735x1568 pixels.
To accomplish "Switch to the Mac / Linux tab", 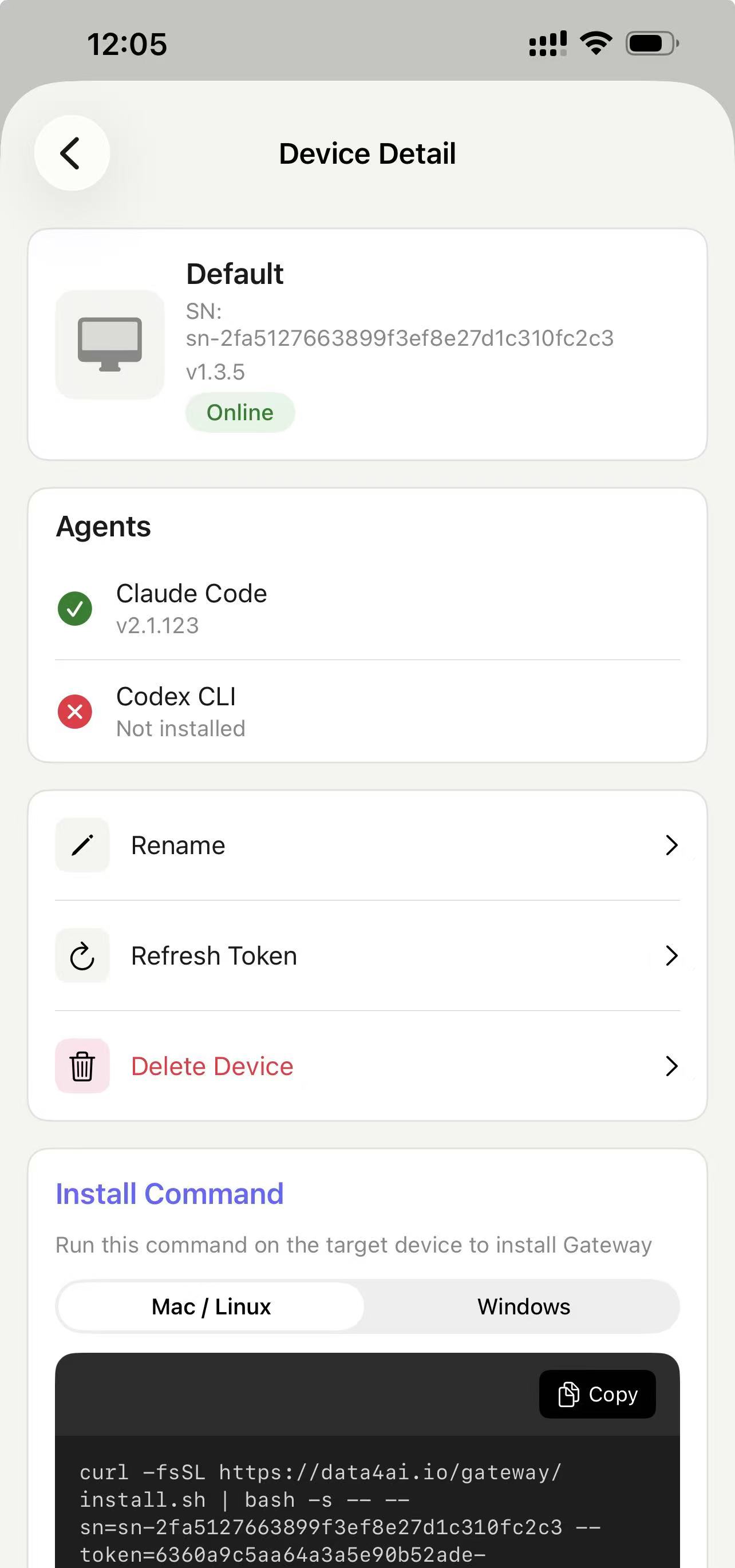I will pos(211,1306).
